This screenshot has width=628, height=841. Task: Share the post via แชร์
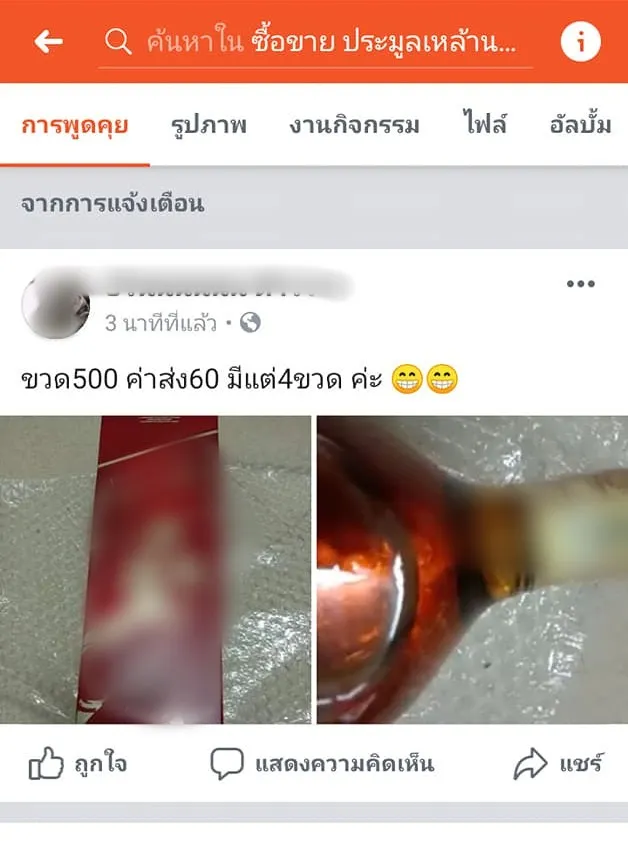pyautogui.click(x=558, y=766)
